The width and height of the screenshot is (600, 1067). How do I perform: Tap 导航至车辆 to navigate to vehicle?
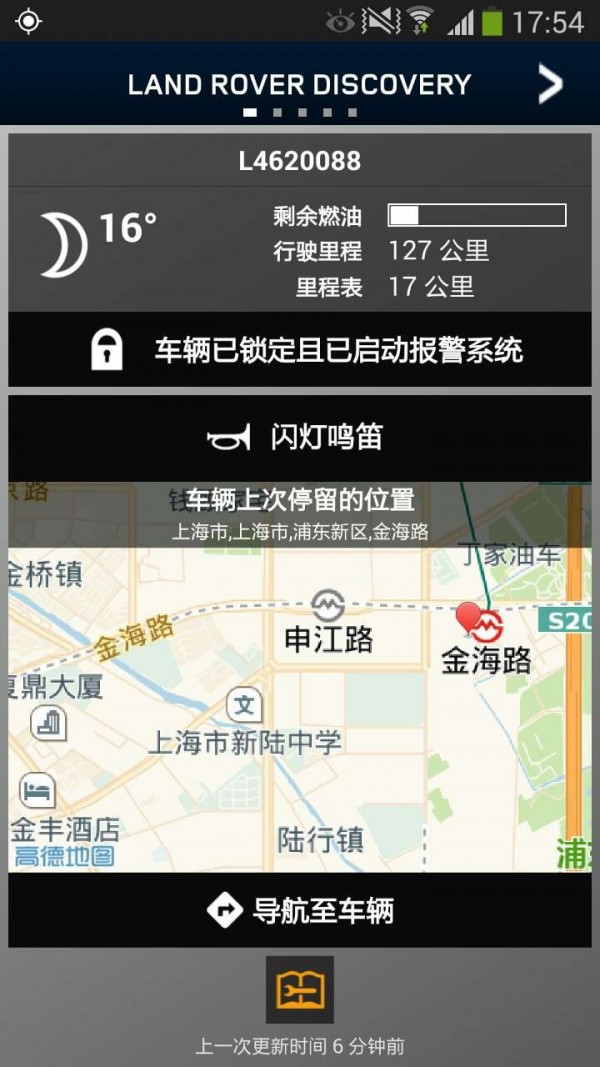[299, 910]
